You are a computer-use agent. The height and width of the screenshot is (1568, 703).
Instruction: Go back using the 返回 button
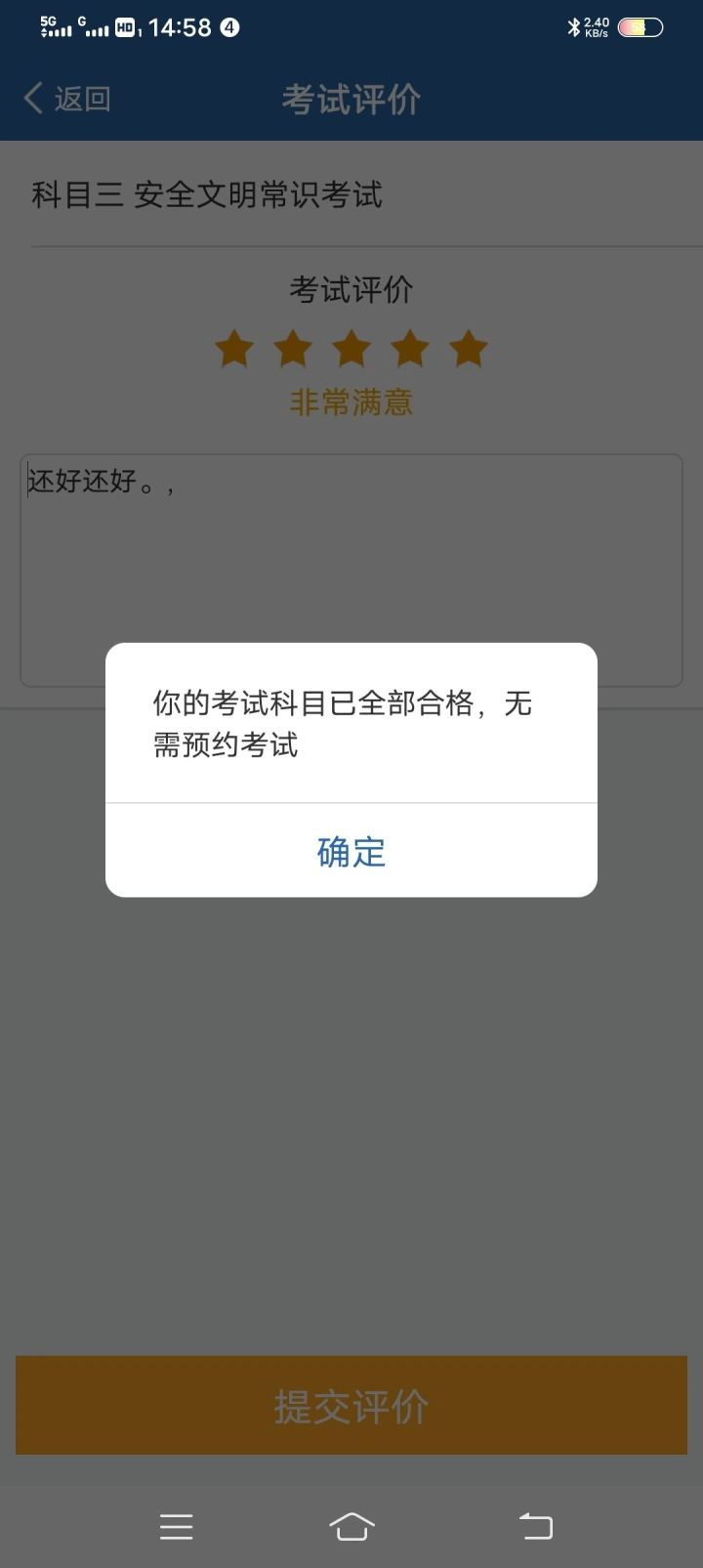[67, 99]
